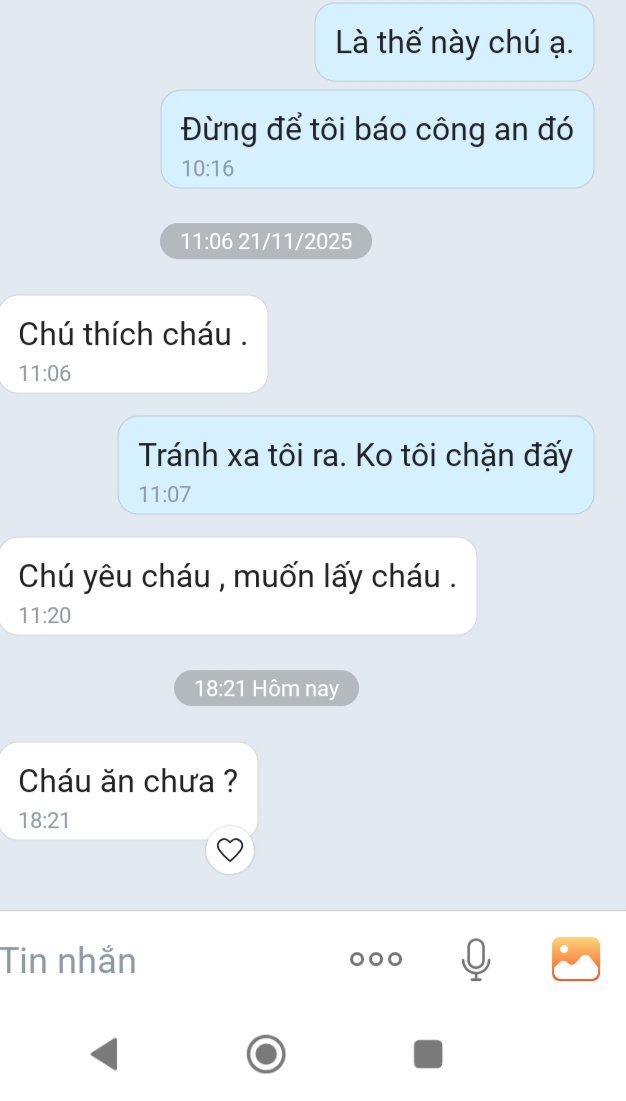The height and width of the screenshot is (1101, 626).
Task: Open the three-dot more options menu
Action: coord(376,960)
